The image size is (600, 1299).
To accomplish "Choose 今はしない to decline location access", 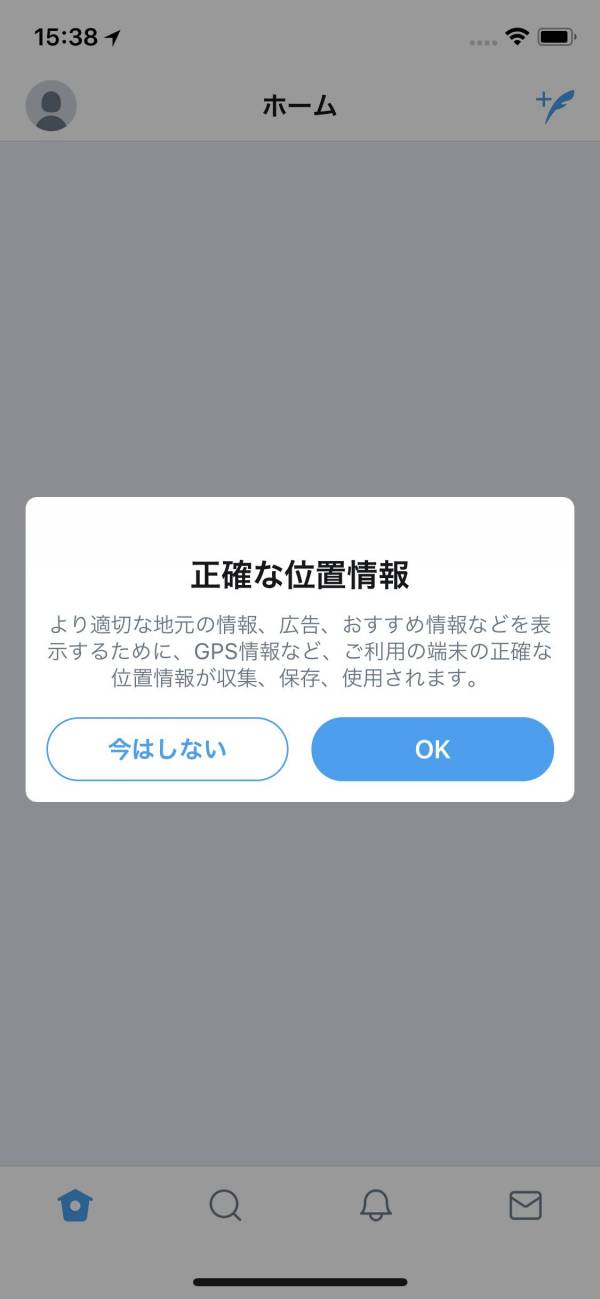I will click(x=167, y=749).
